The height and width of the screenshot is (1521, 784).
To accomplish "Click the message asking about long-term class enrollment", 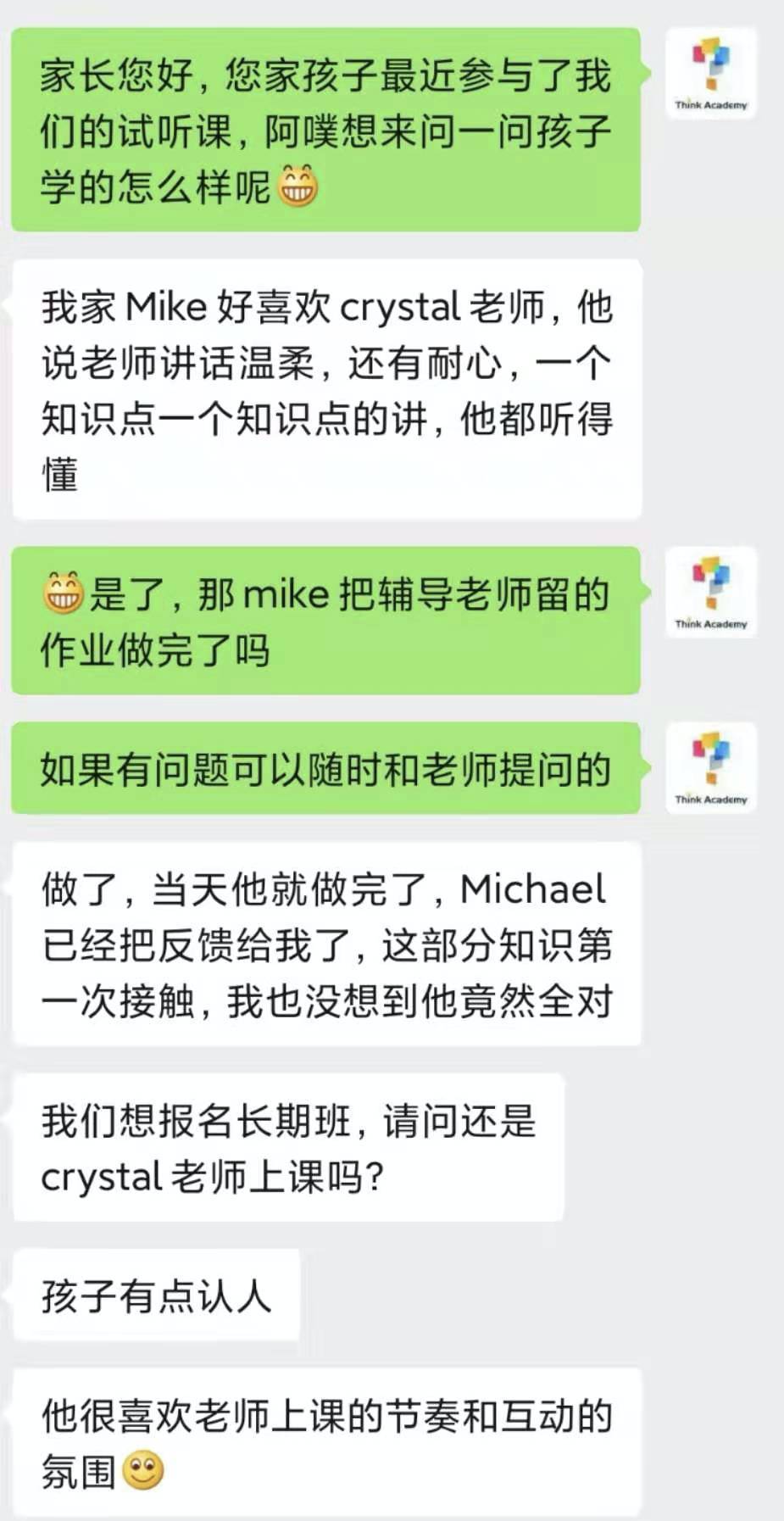I will [x=288, y=1147].
